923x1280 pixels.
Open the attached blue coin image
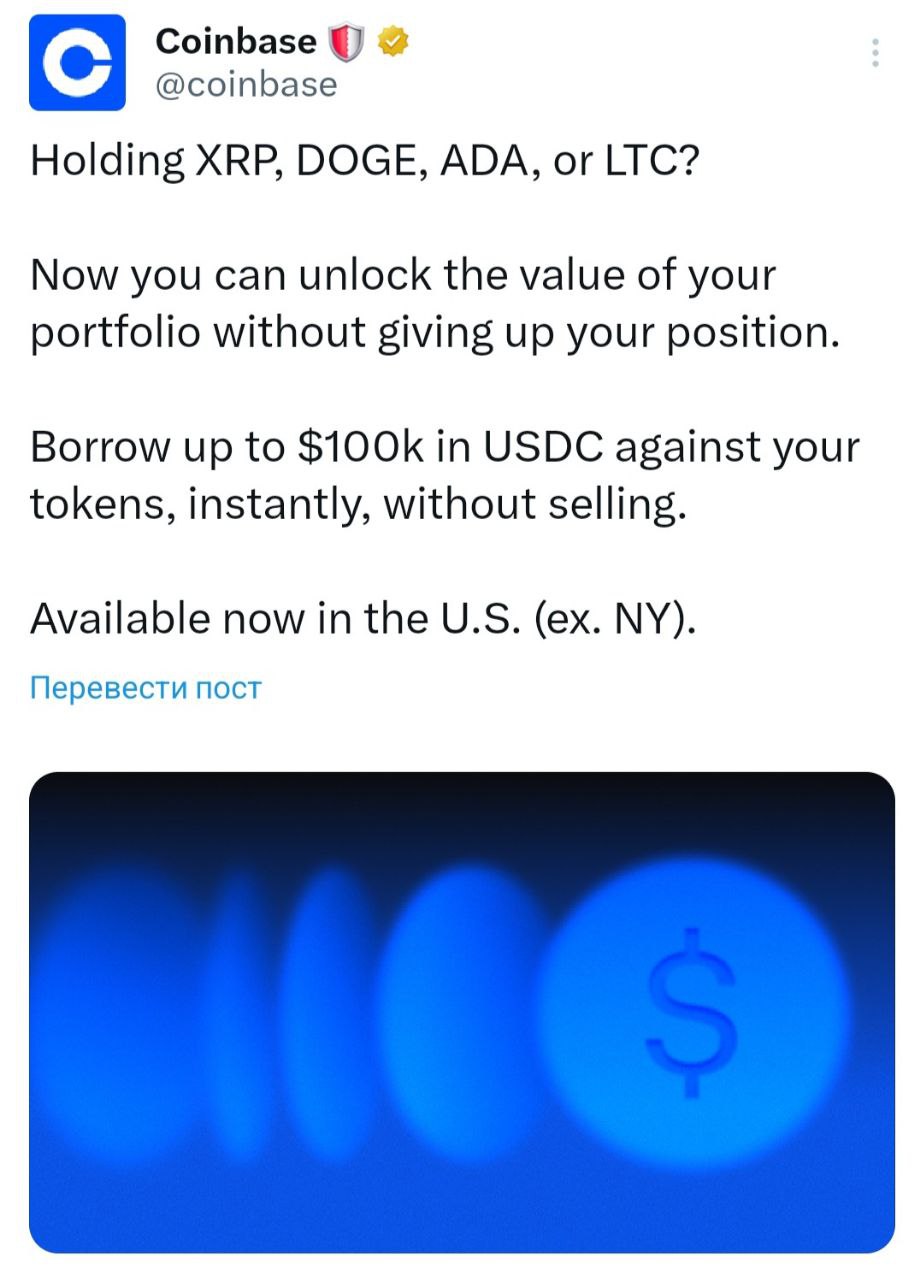461,1011
